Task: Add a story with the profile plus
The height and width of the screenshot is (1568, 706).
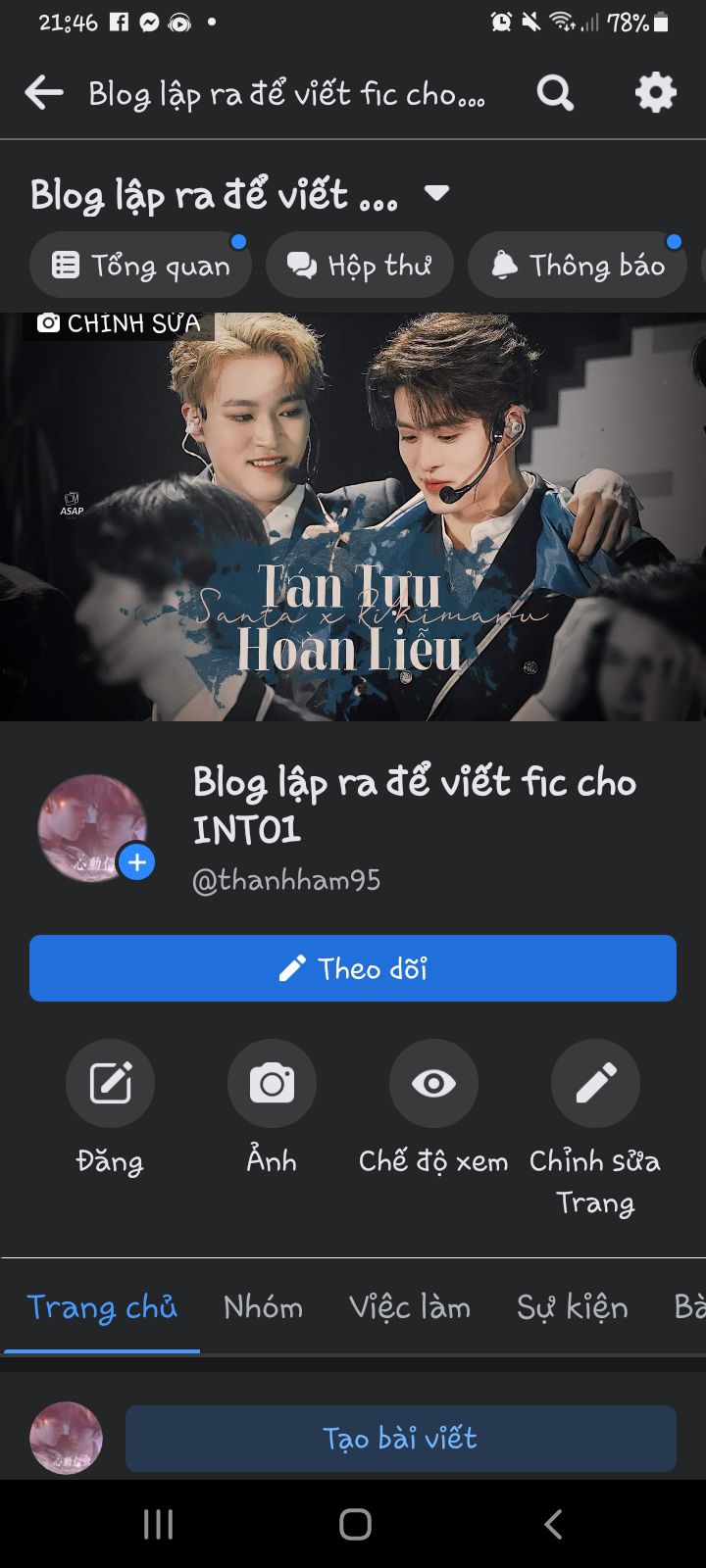Action: (x=136, y=861)
